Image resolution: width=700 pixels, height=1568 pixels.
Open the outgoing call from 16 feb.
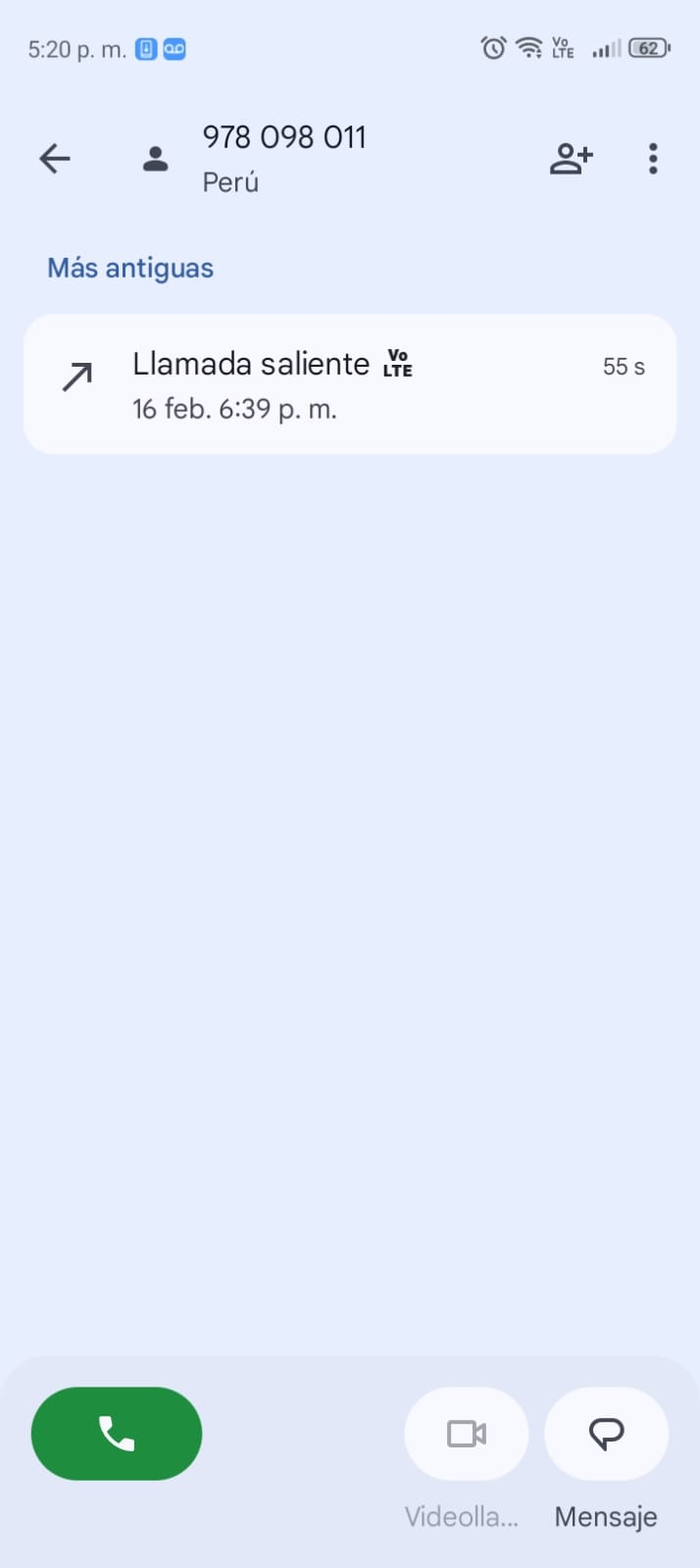pyautogui.click(x=349, y=384)
